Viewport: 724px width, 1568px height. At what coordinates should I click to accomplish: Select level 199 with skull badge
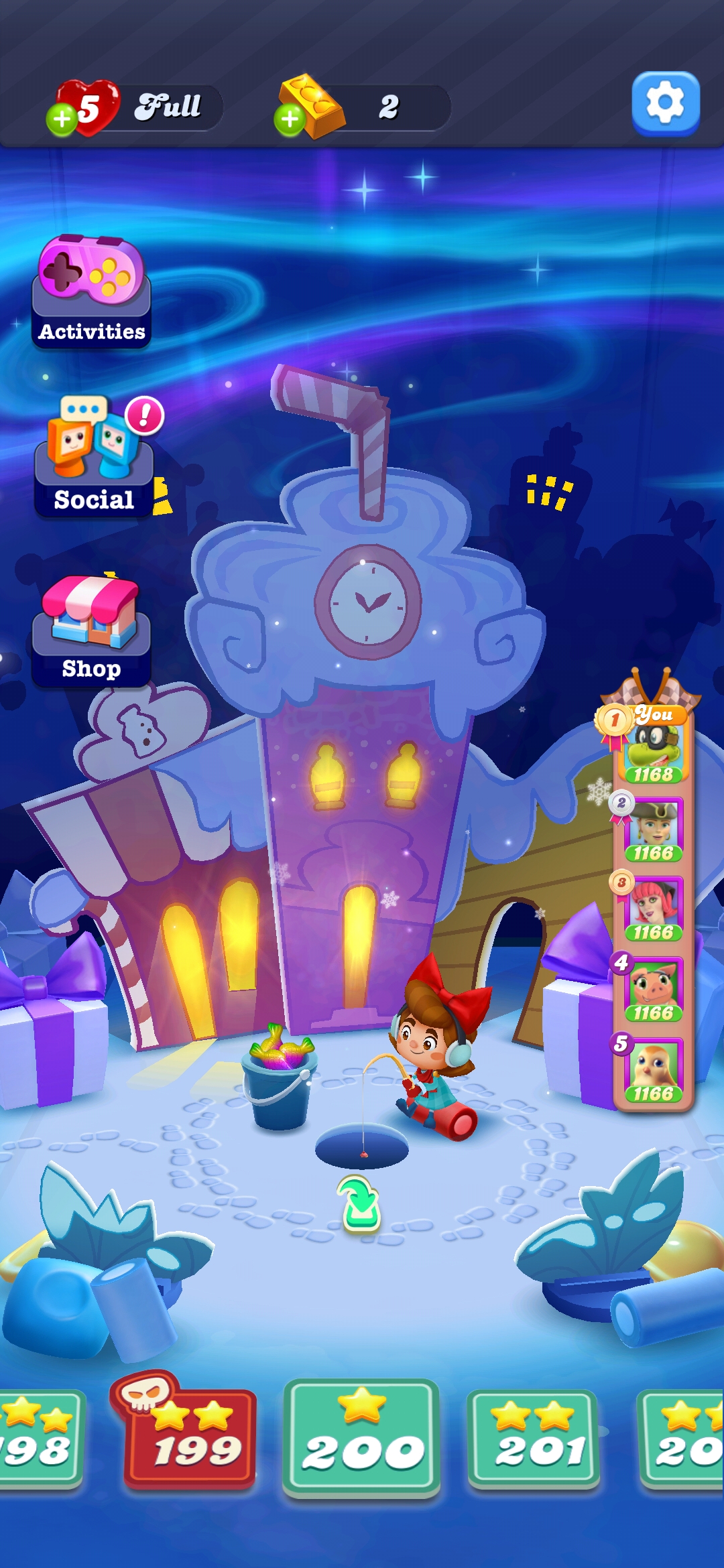click(x=190, y=1436)
